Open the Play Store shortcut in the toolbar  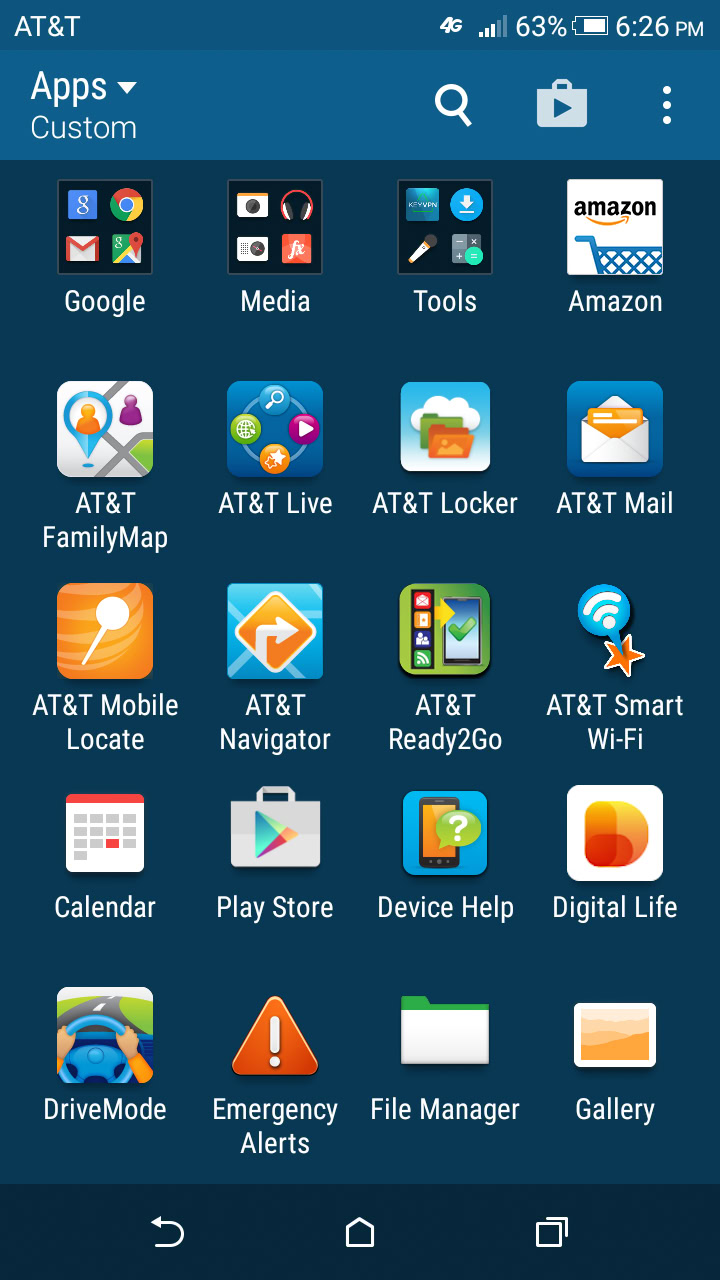(x=562, y=105)
